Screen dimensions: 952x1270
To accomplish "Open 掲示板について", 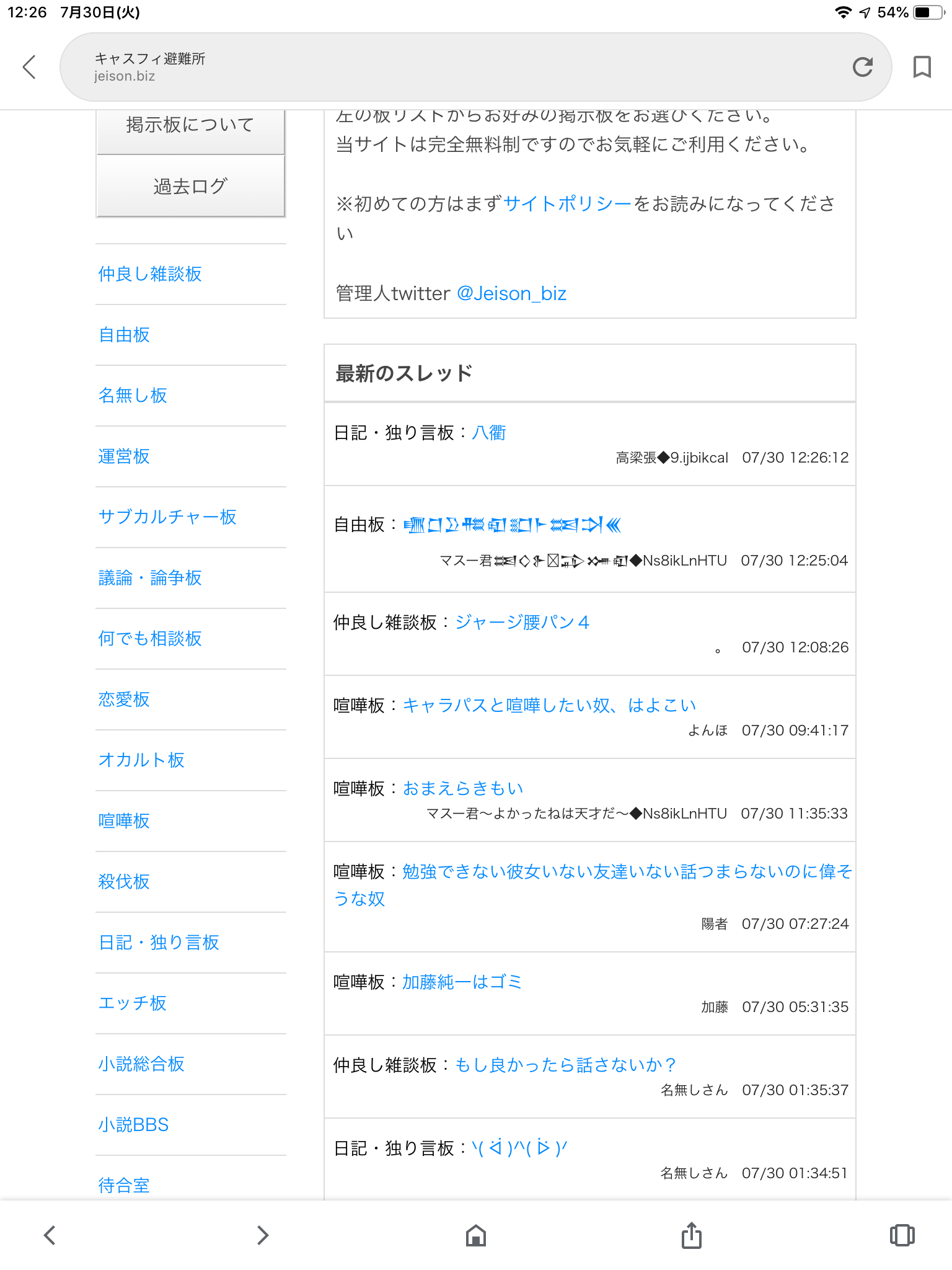I will [x=190, y=126].
